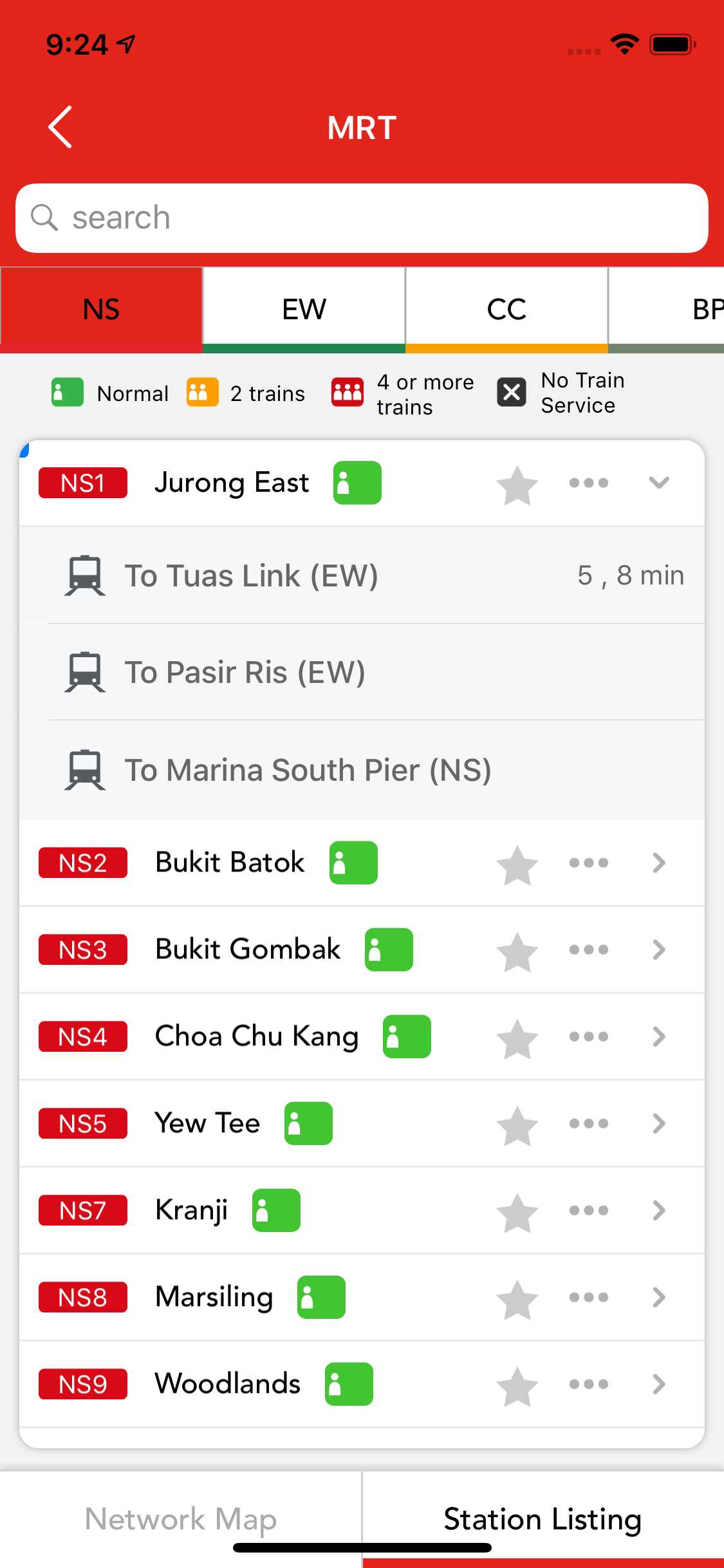Screen dimensions: 724x1568
Task: Select the NS line tab
Action: click(101, 310)
